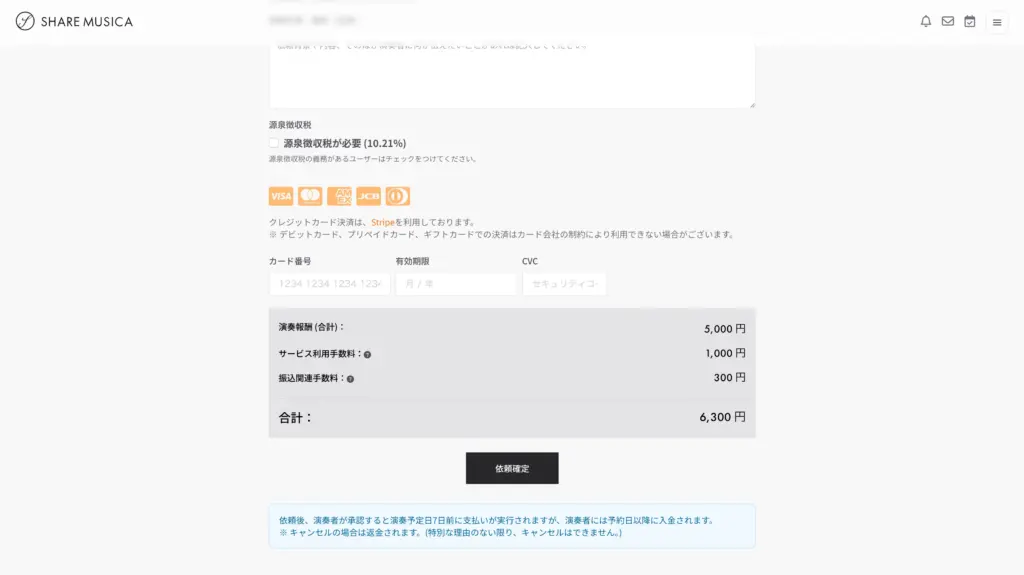Open the Stripe link
Image resolution: width=1024 pixels, height=575 pixels.
[382, 222]
